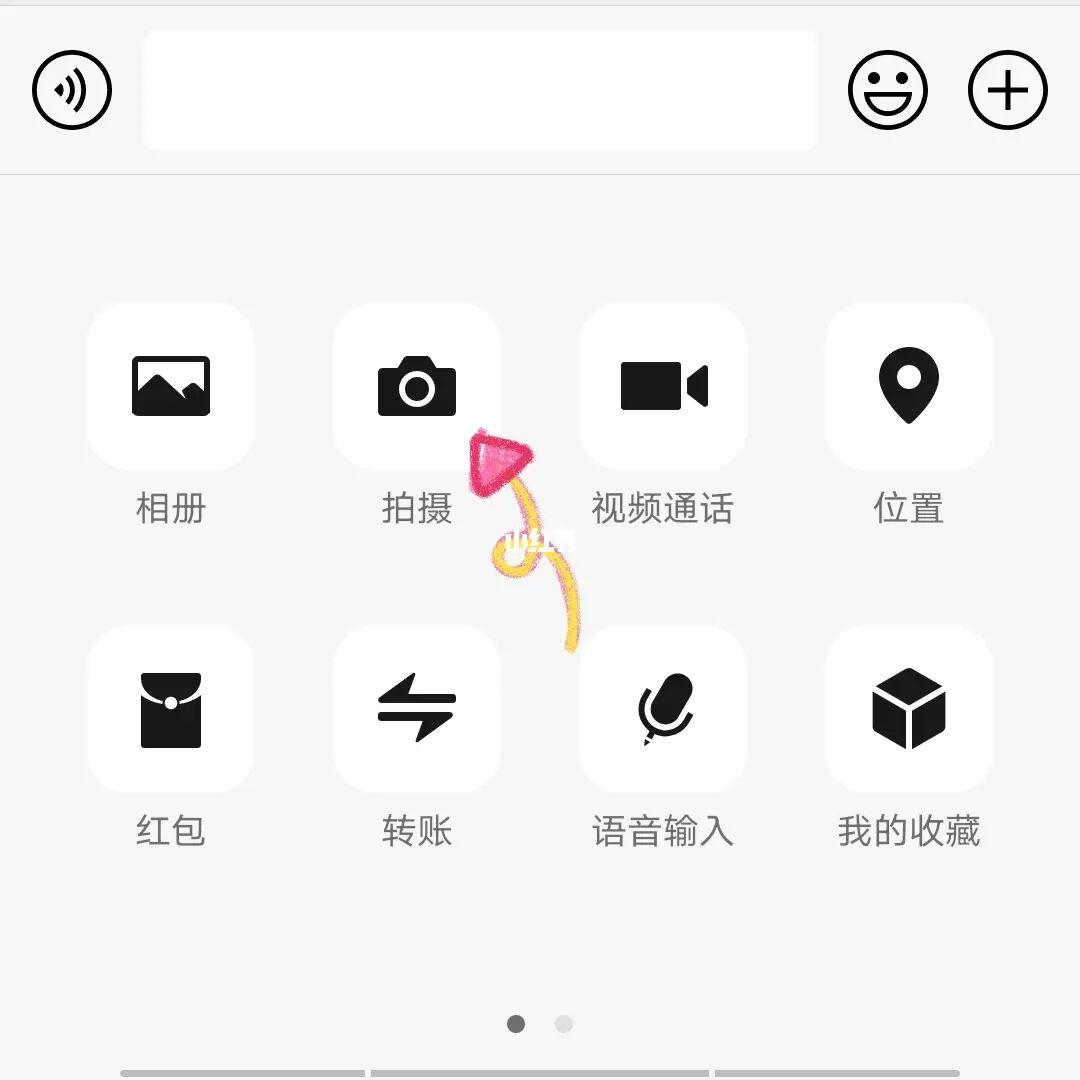Select 语音输入 voice input
The width and height of the screenshot is (1080, 1080).
(x=663, y=709)
